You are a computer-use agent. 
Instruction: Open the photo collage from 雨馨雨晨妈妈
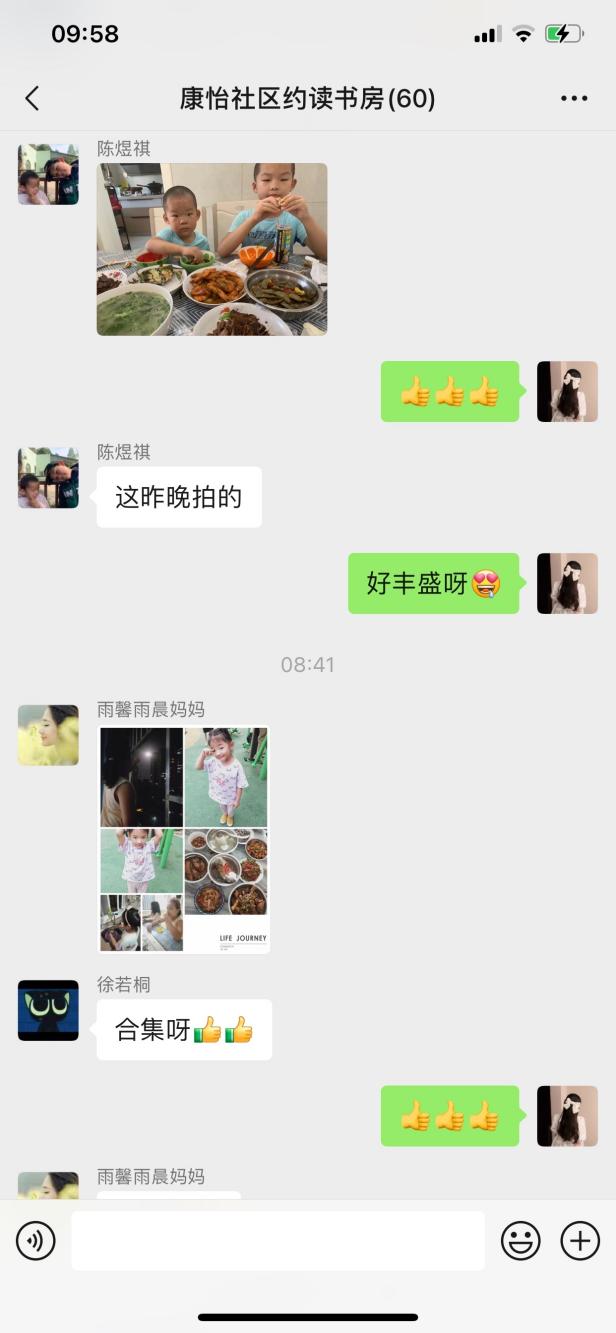(184, 840)
